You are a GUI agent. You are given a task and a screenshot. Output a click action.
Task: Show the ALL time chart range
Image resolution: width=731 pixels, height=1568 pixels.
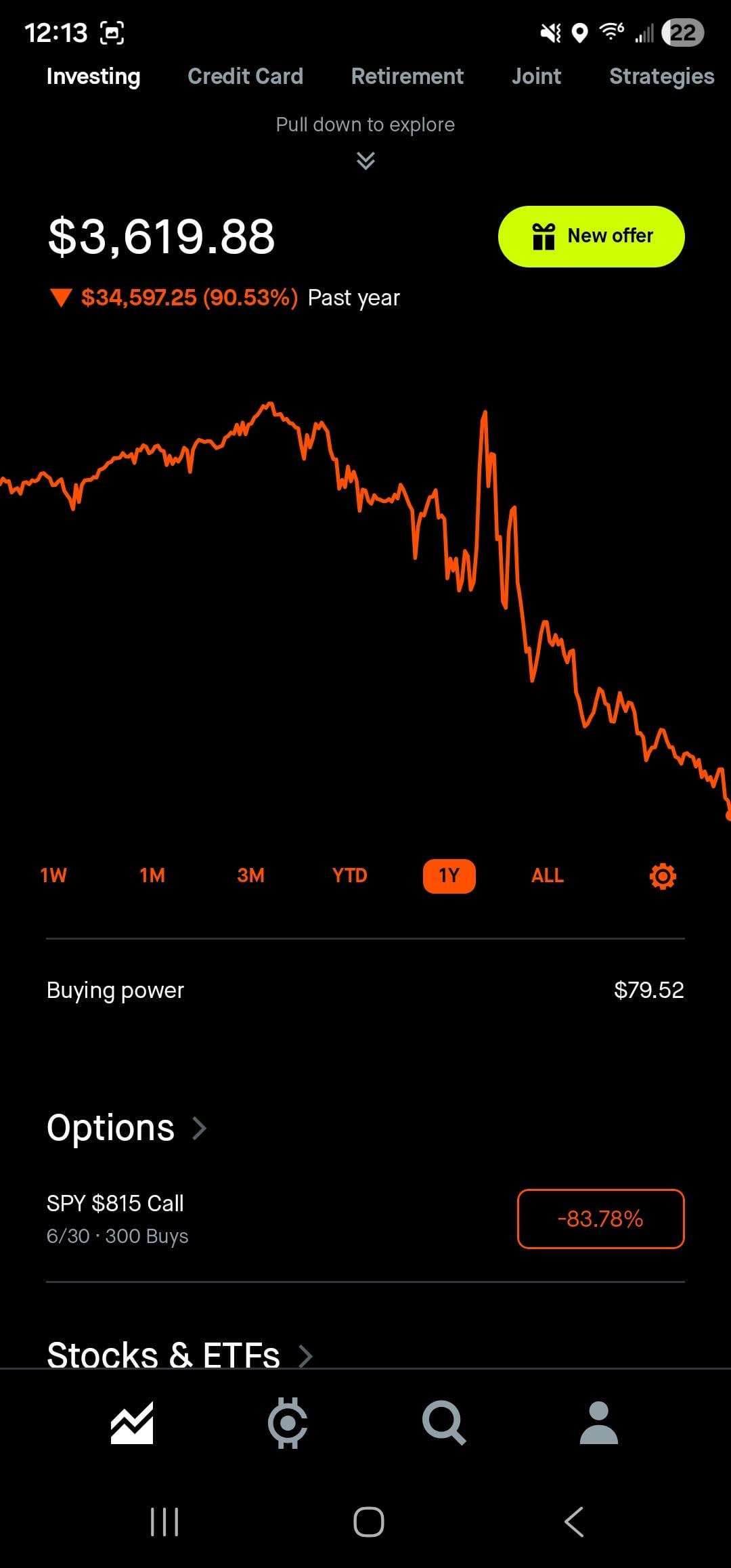[x=547, y=875]
